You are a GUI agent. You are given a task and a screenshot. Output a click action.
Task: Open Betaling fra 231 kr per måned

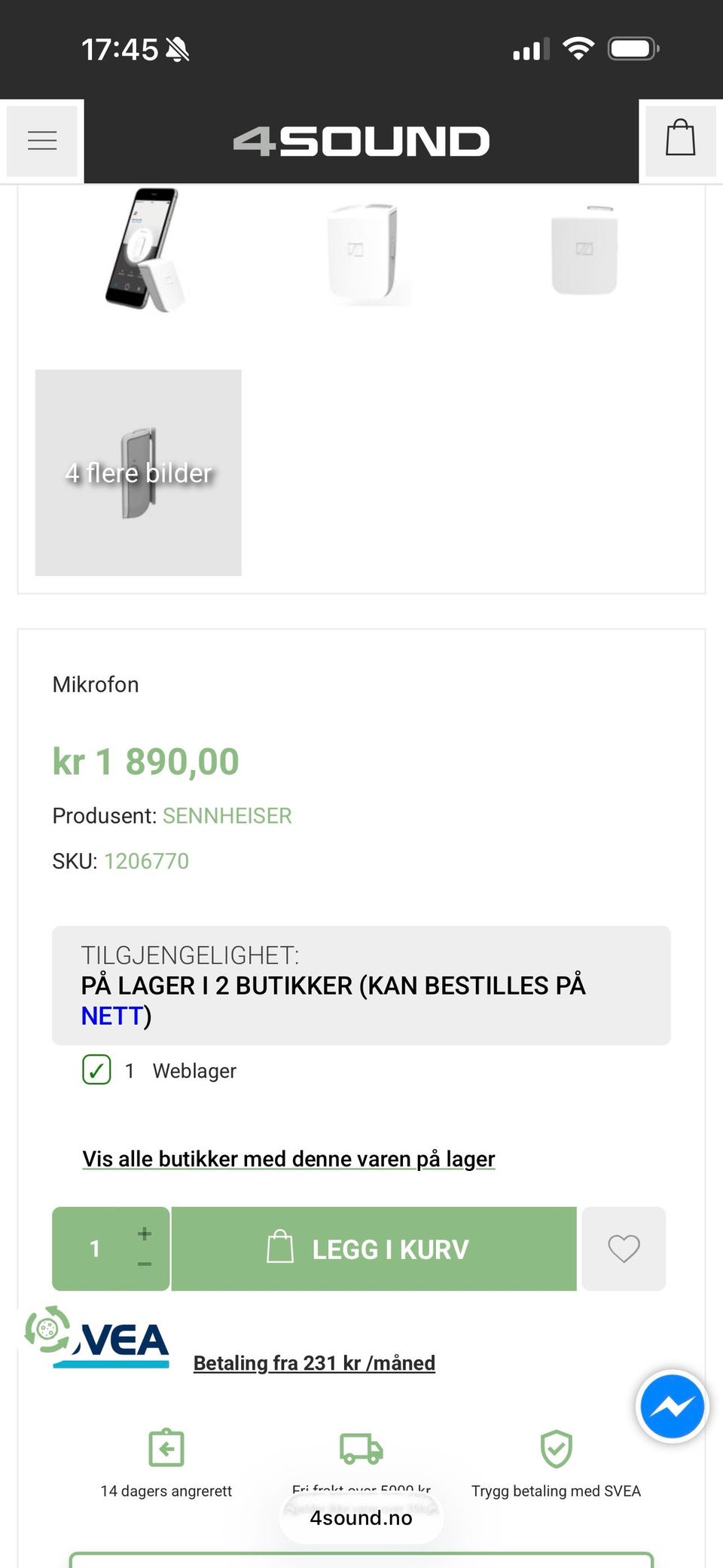(314, 1362)
